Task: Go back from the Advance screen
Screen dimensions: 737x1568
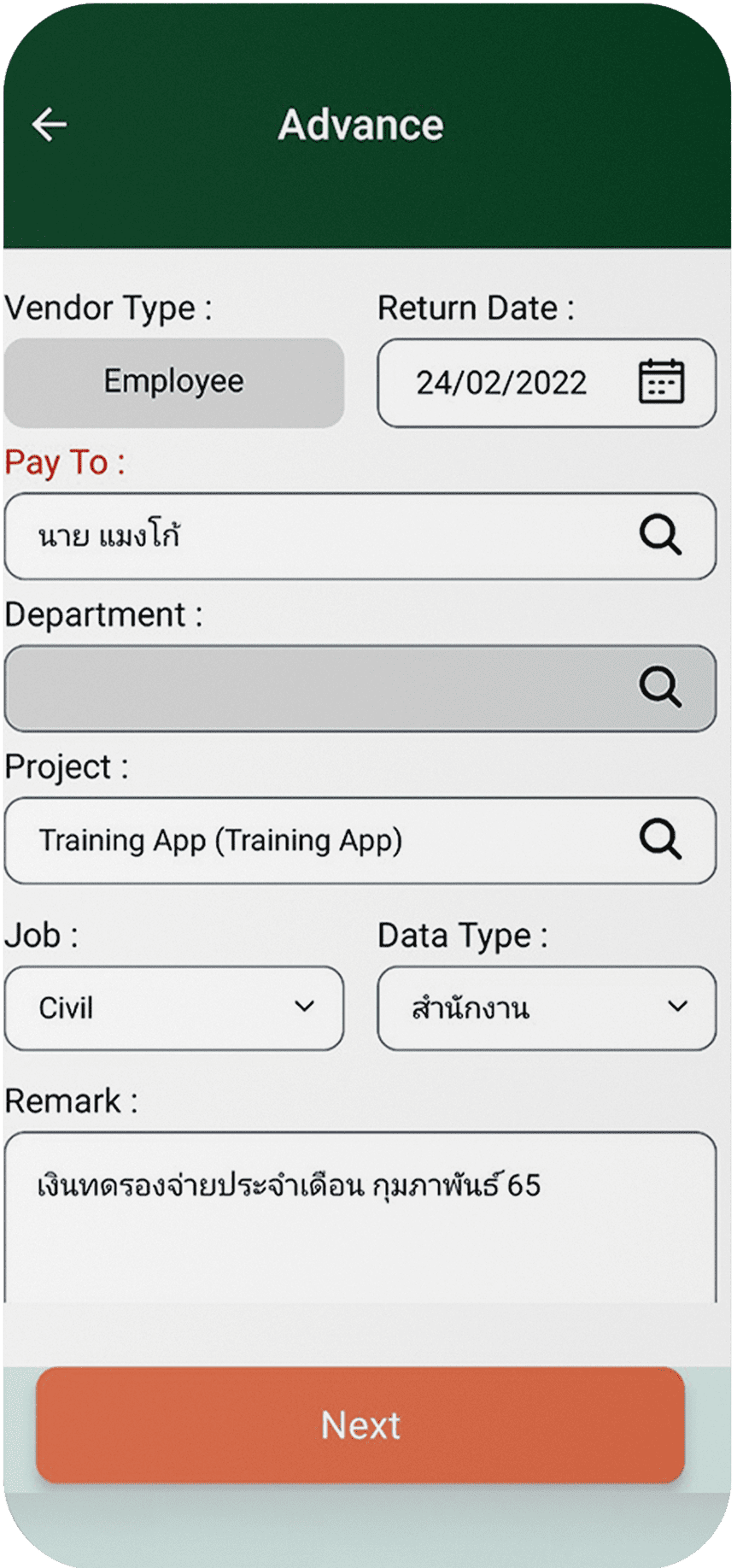Action: click(50, 125)
